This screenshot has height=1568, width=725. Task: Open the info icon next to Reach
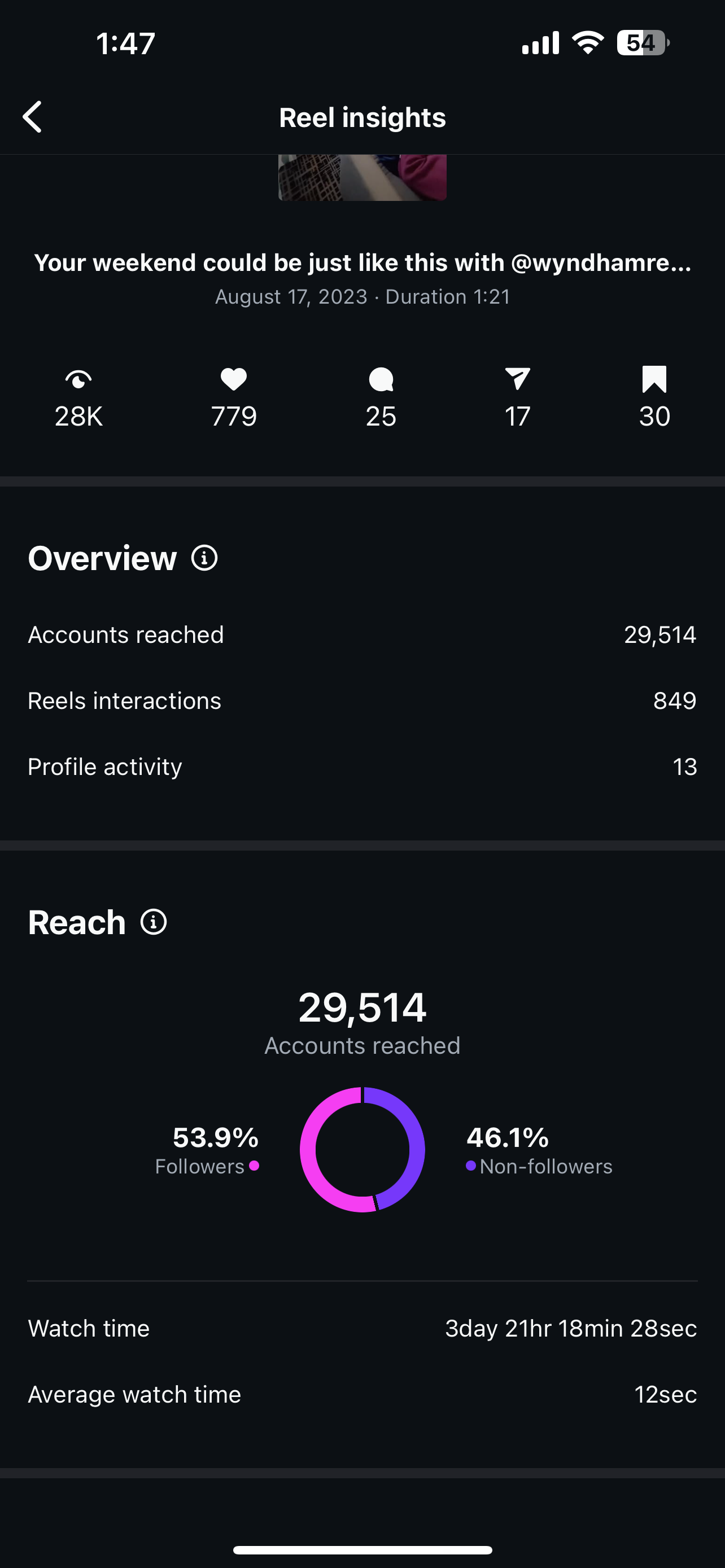(x=154, y=922)
